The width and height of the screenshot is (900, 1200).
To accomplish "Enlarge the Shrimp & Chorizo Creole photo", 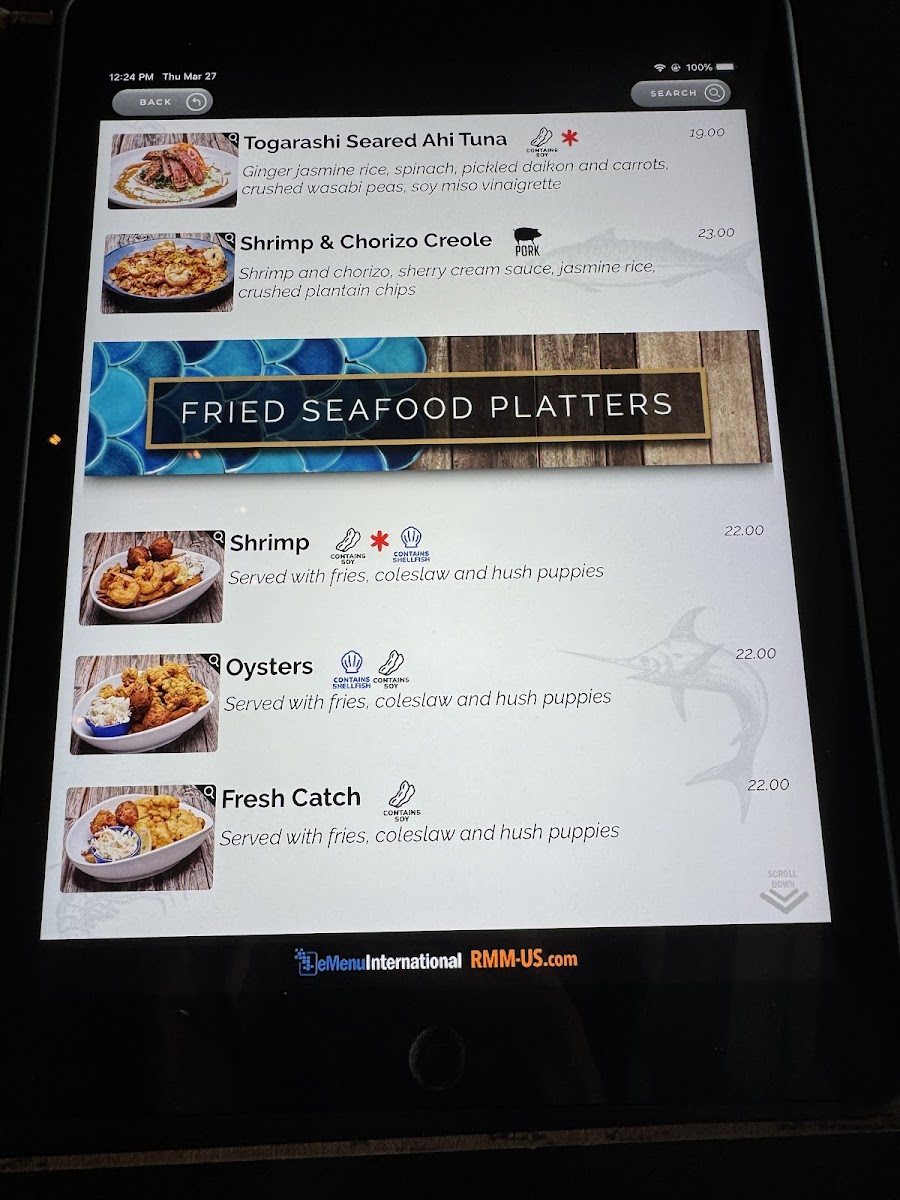I will [x=168, y=273].
